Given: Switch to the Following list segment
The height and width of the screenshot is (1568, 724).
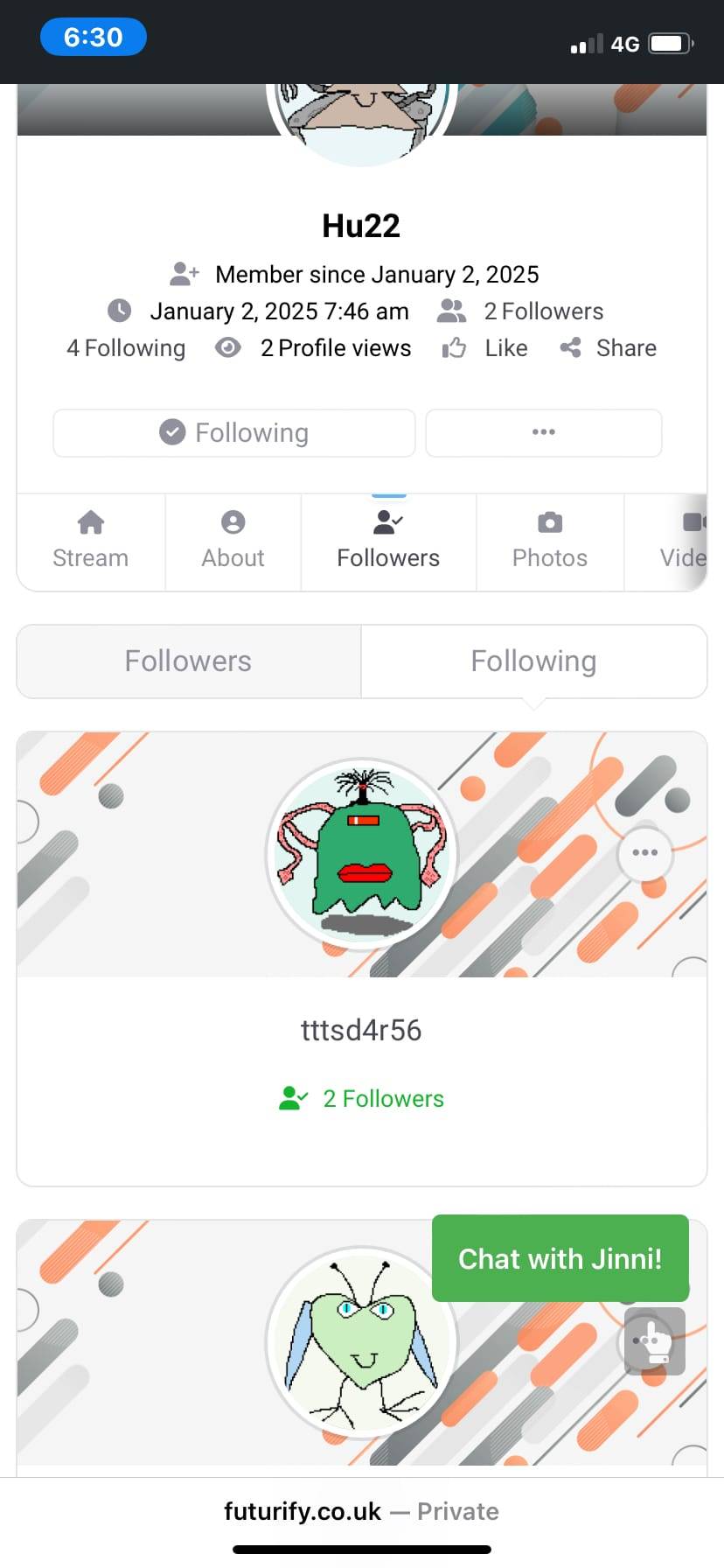Looking at the screenshot, I should click(533, 661).
